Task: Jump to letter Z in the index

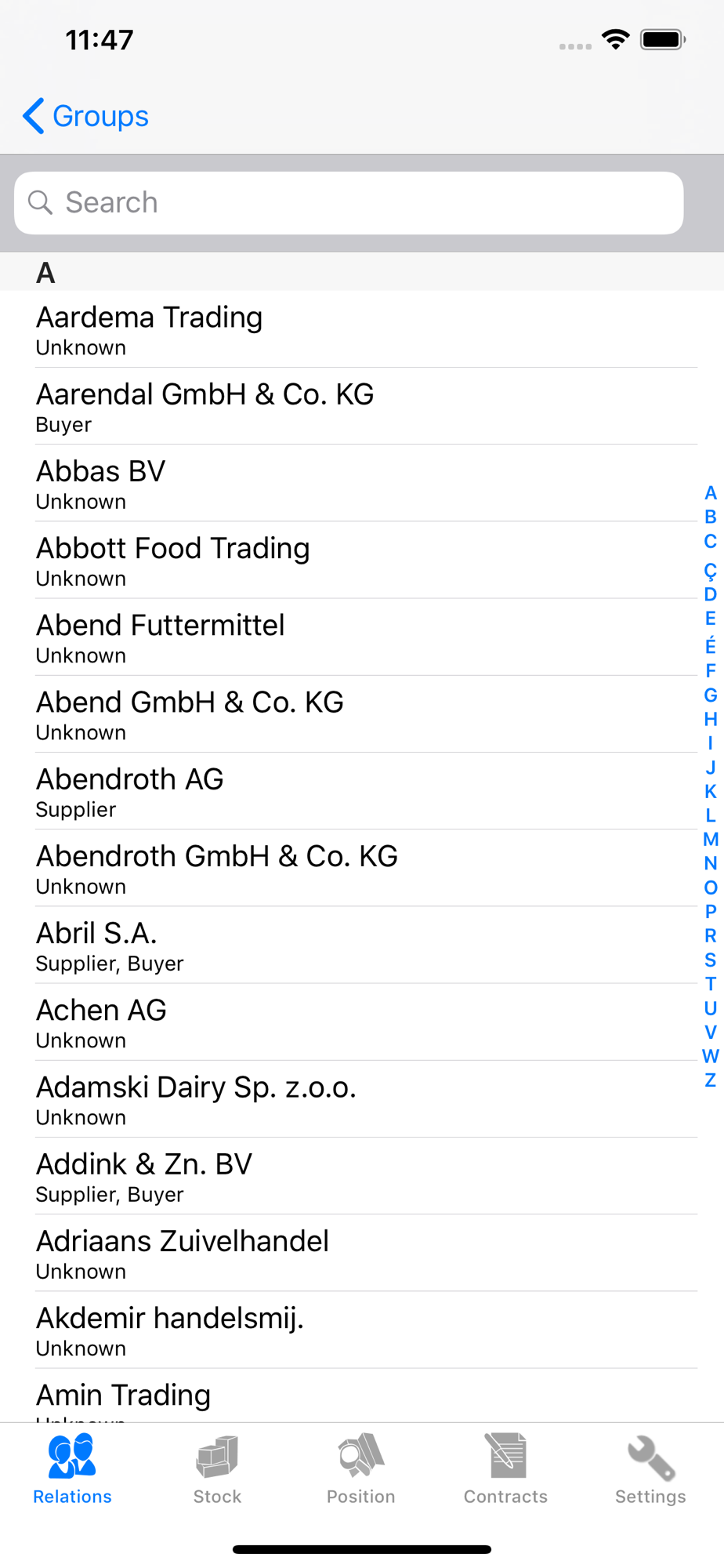Action: tap(711, 1080)
